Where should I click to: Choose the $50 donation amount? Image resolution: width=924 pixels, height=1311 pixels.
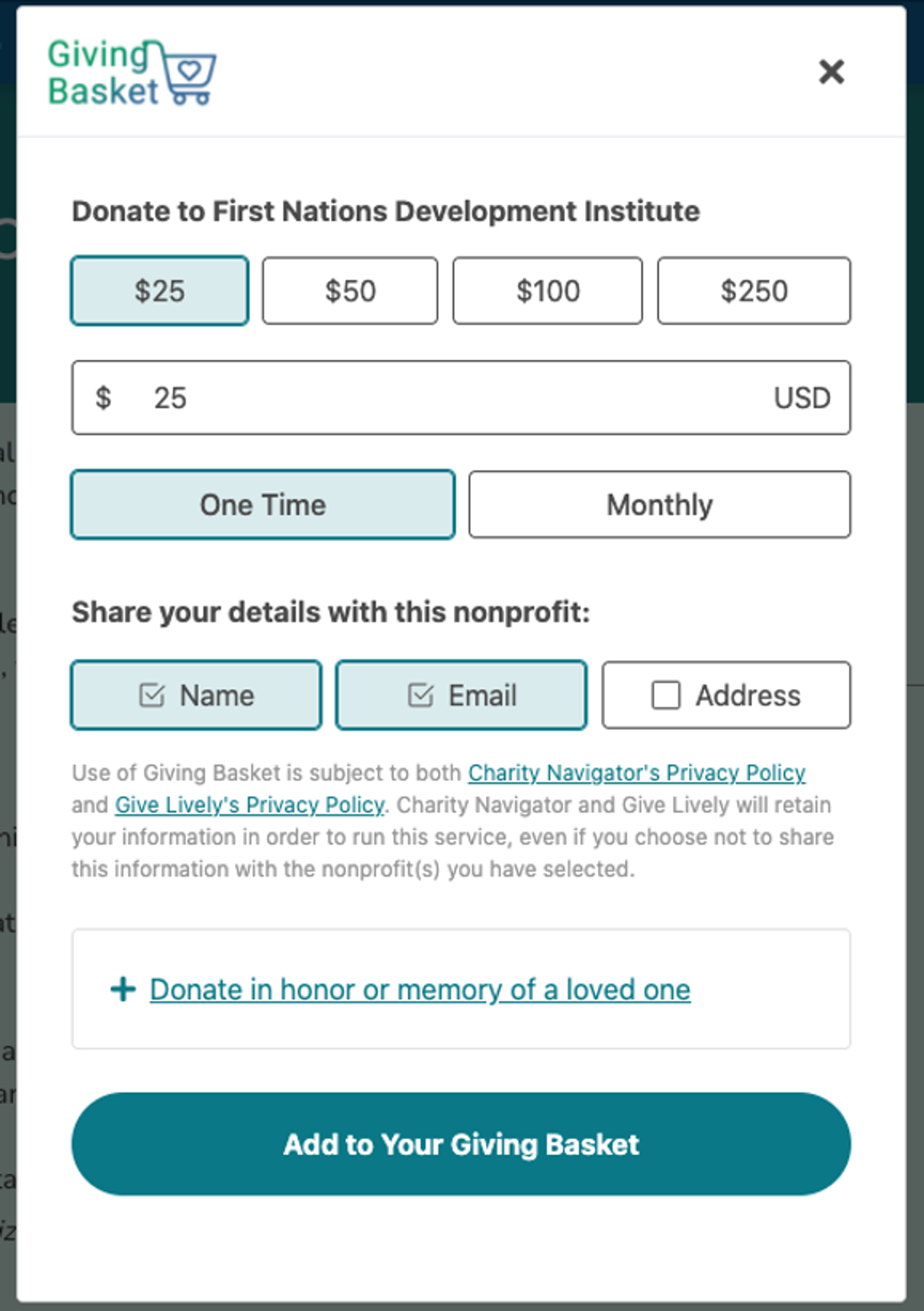350,291
